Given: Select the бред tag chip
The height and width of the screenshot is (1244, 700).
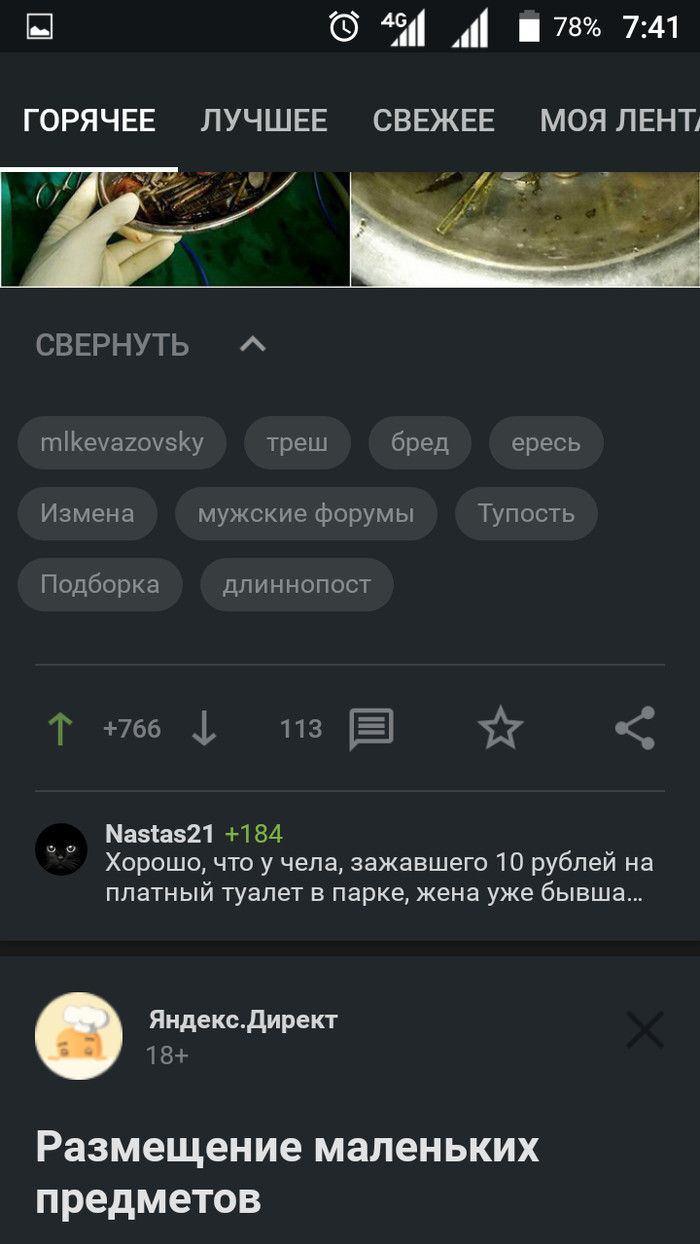Looking at the screenshot, I should pyautogui.click(x=420, y=442).
